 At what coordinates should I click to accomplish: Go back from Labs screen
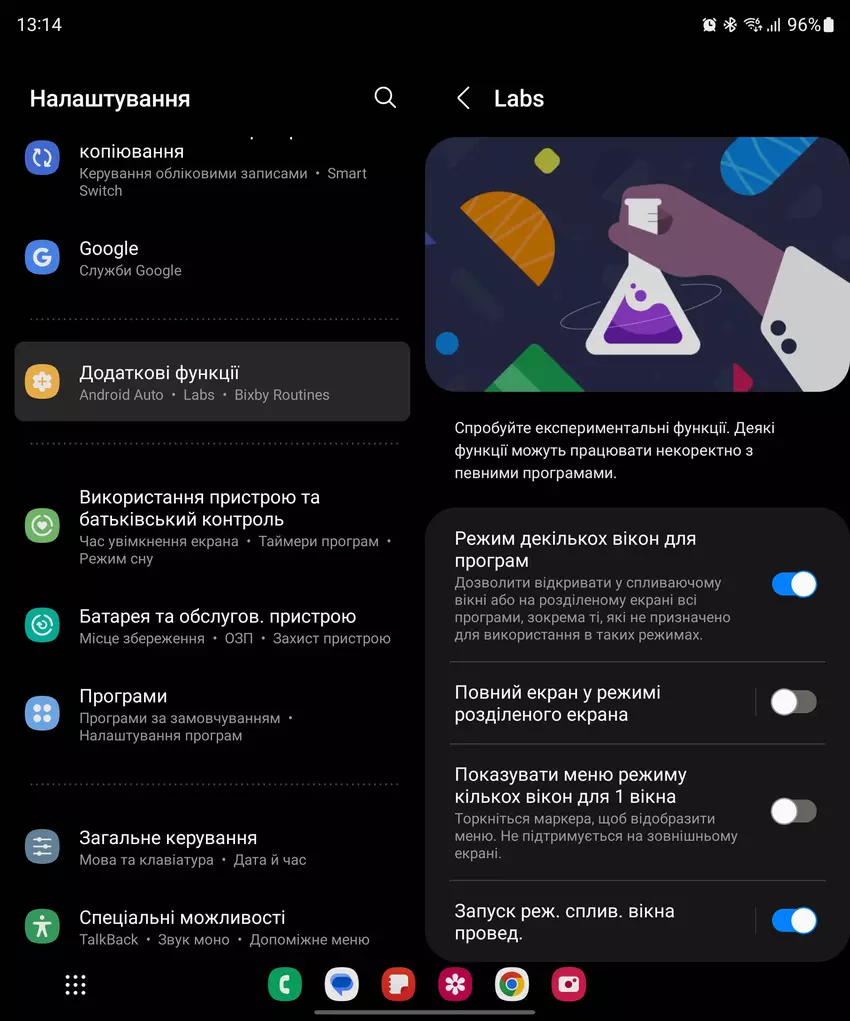[x=463, y=98]
